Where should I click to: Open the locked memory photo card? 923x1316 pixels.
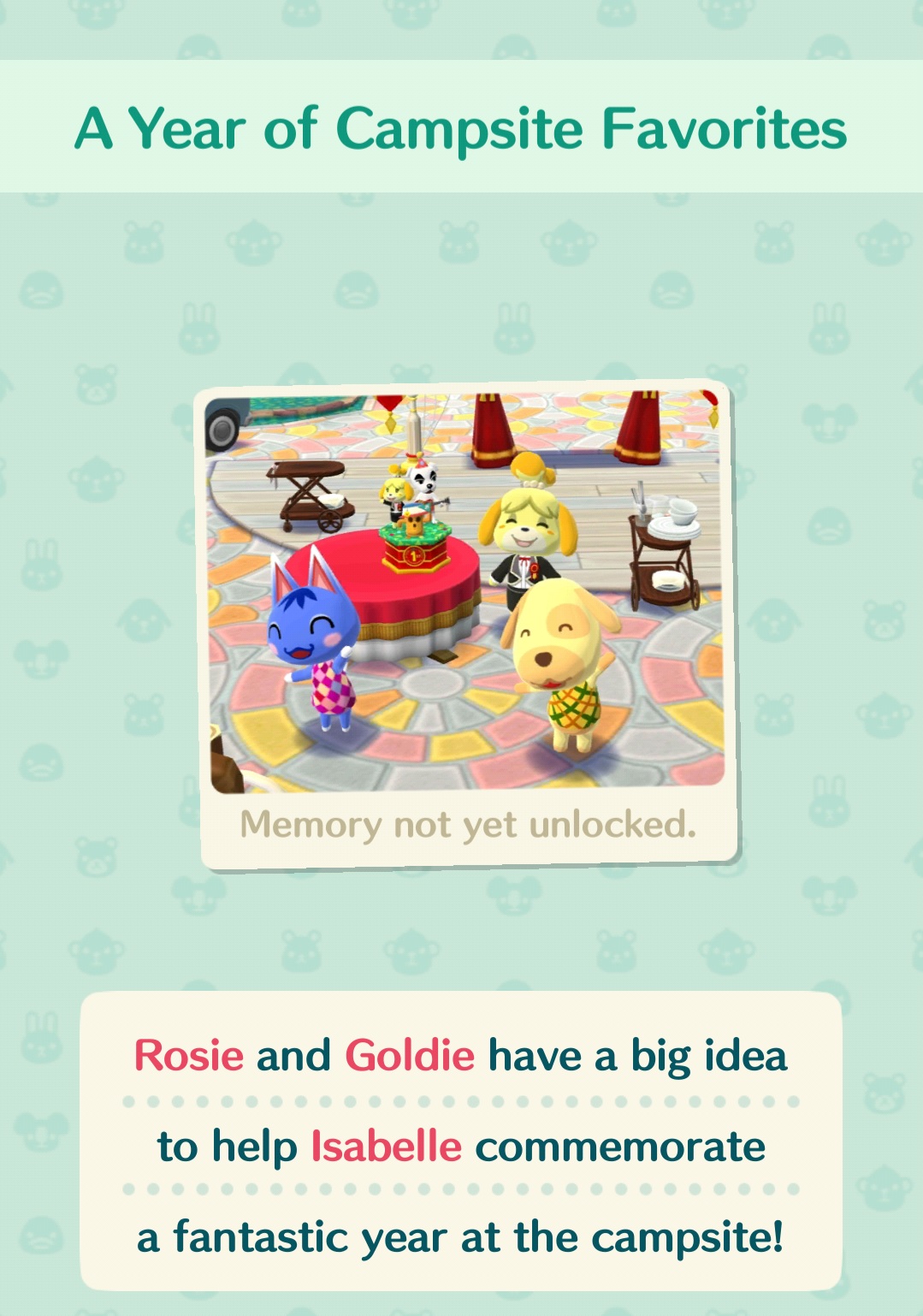[467, 625]
